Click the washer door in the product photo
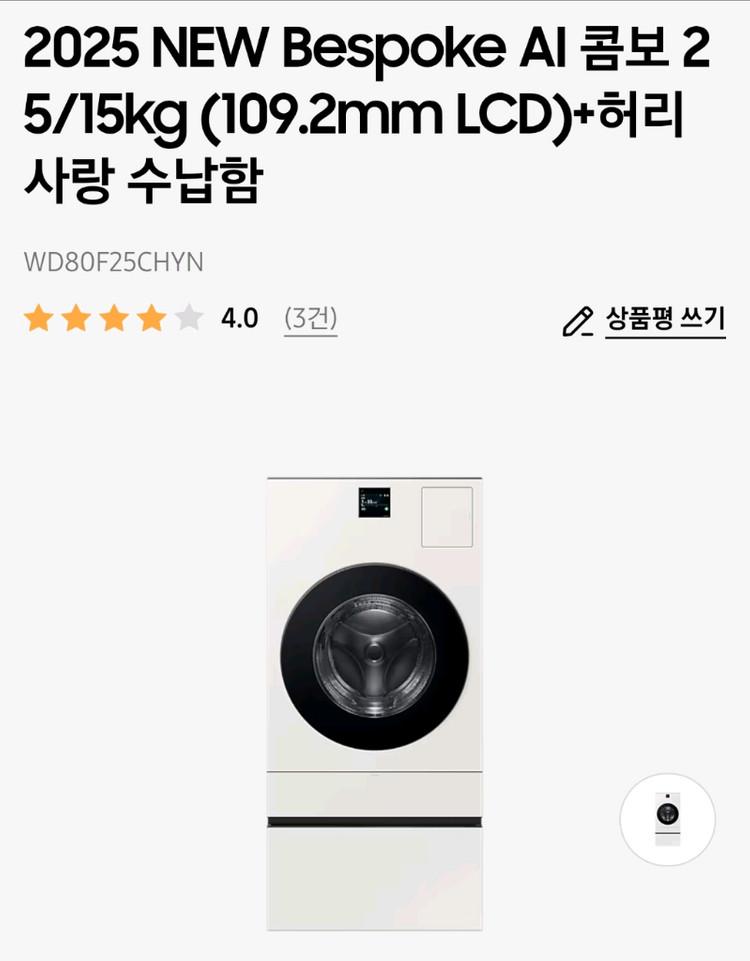Viewport: 750px width, 961px height. (x=375, y=655)
